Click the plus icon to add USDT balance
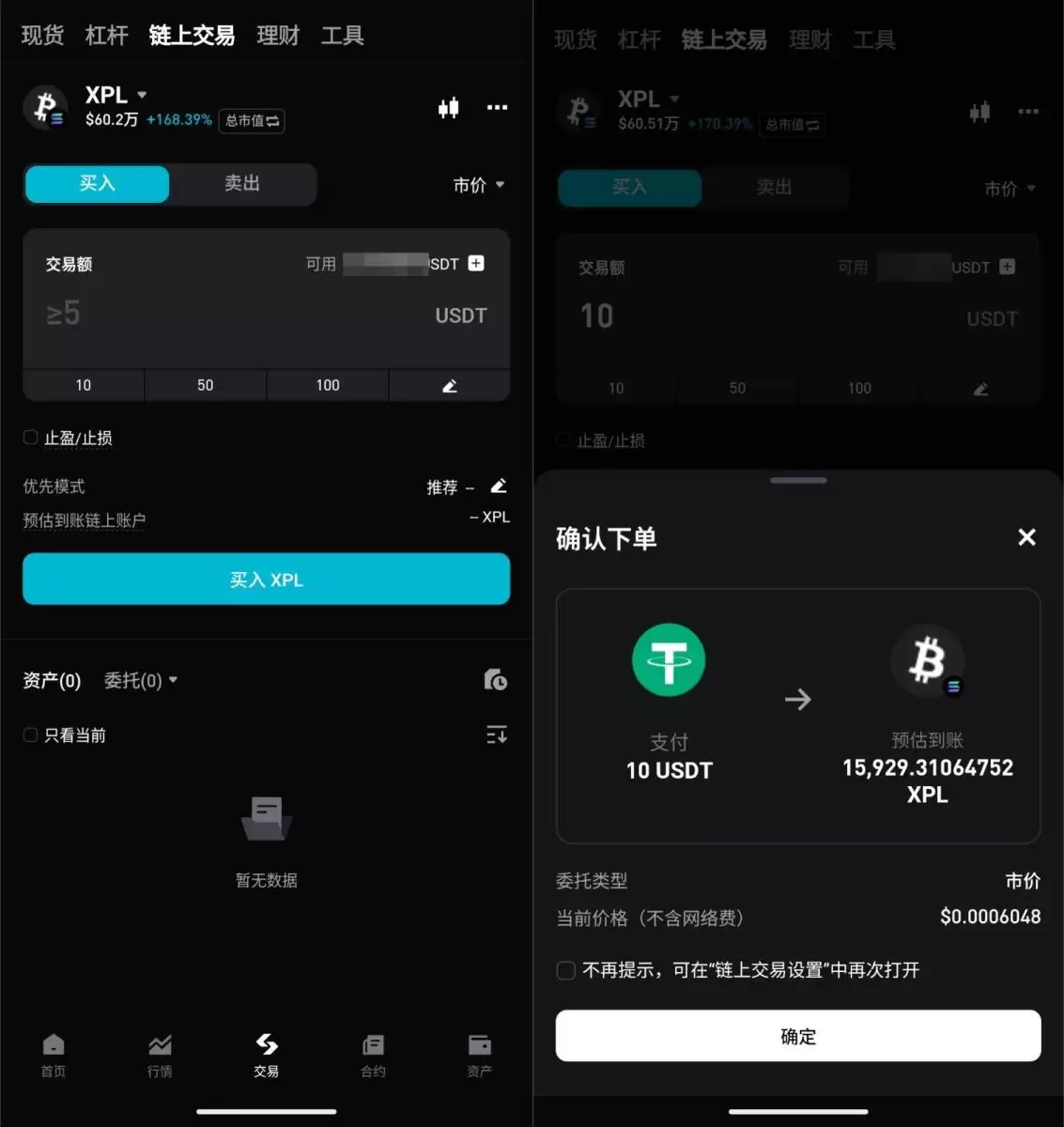This screenshot has height=1127, width=1064. 476,264
